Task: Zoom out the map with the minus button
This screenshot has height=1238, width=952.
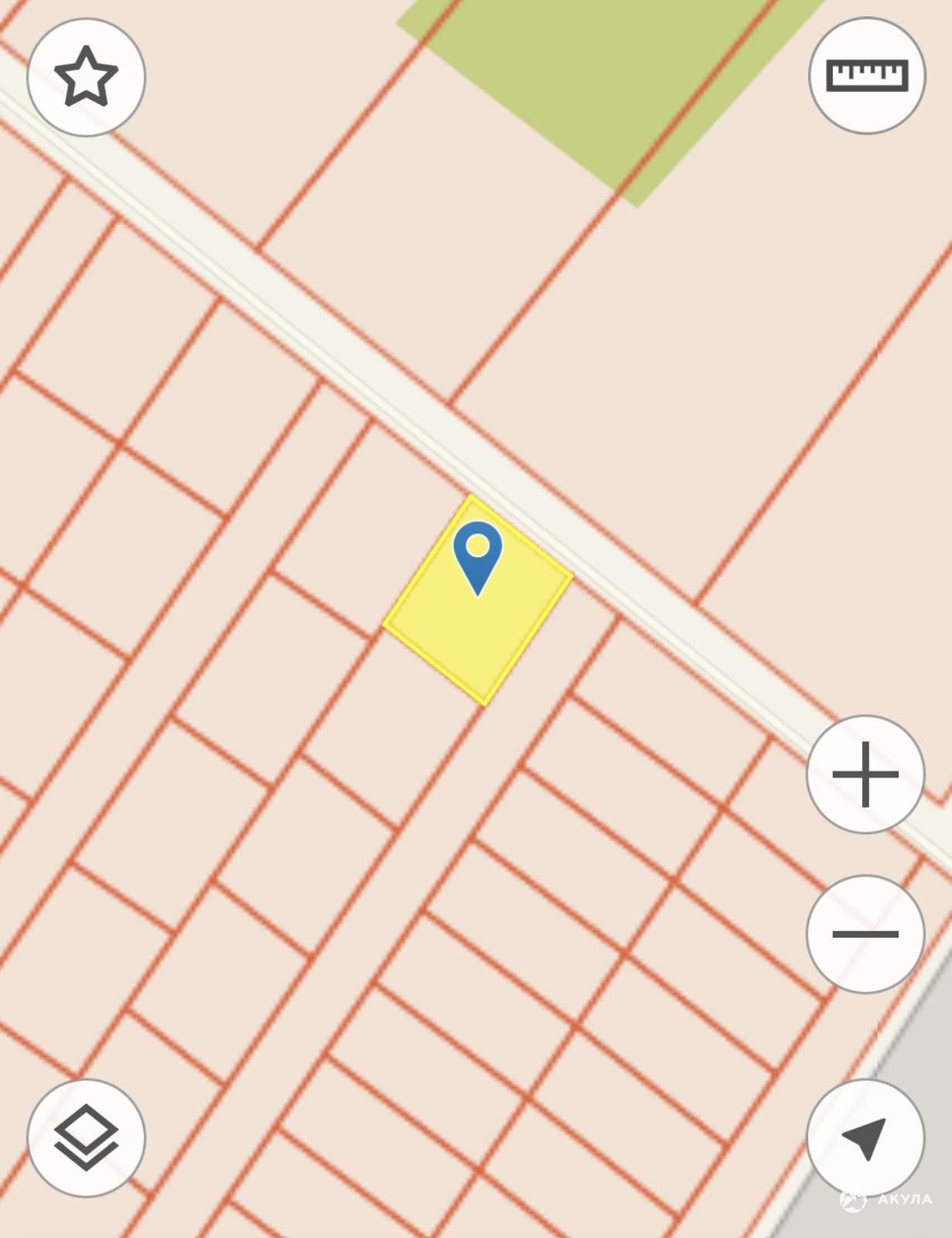Action: pyautogui.click(x=865, y=934)
